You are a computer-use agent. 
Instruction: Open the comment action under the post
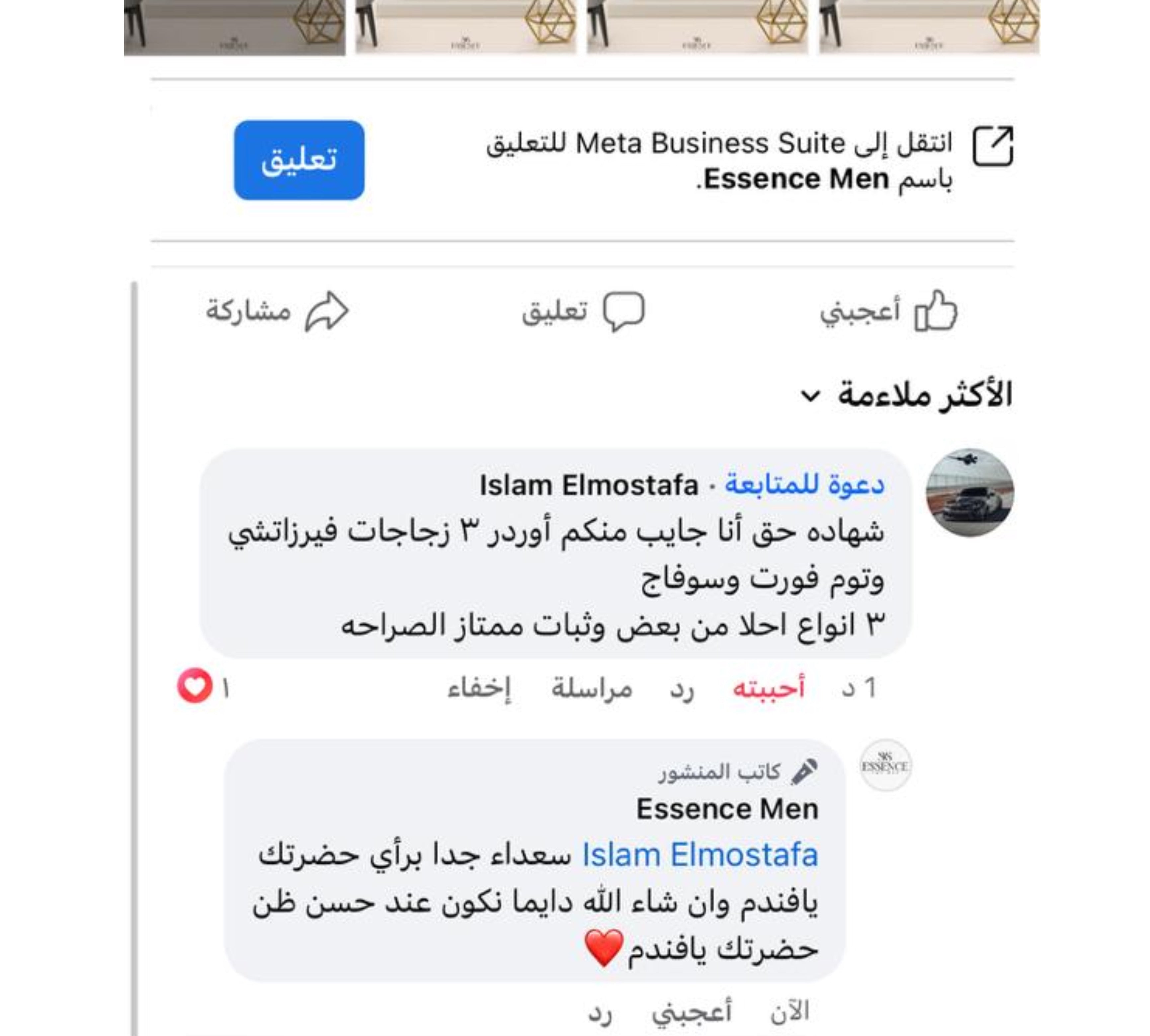(583, 311)
